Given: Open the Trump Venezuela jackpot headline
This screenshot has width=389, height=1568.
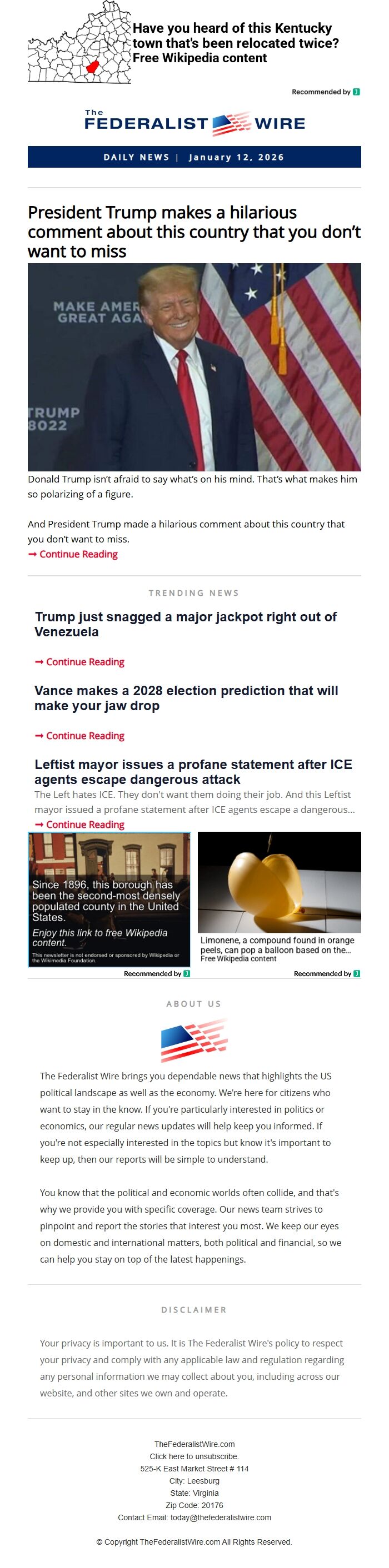Looking at the screenshot, I should (185, 624).
